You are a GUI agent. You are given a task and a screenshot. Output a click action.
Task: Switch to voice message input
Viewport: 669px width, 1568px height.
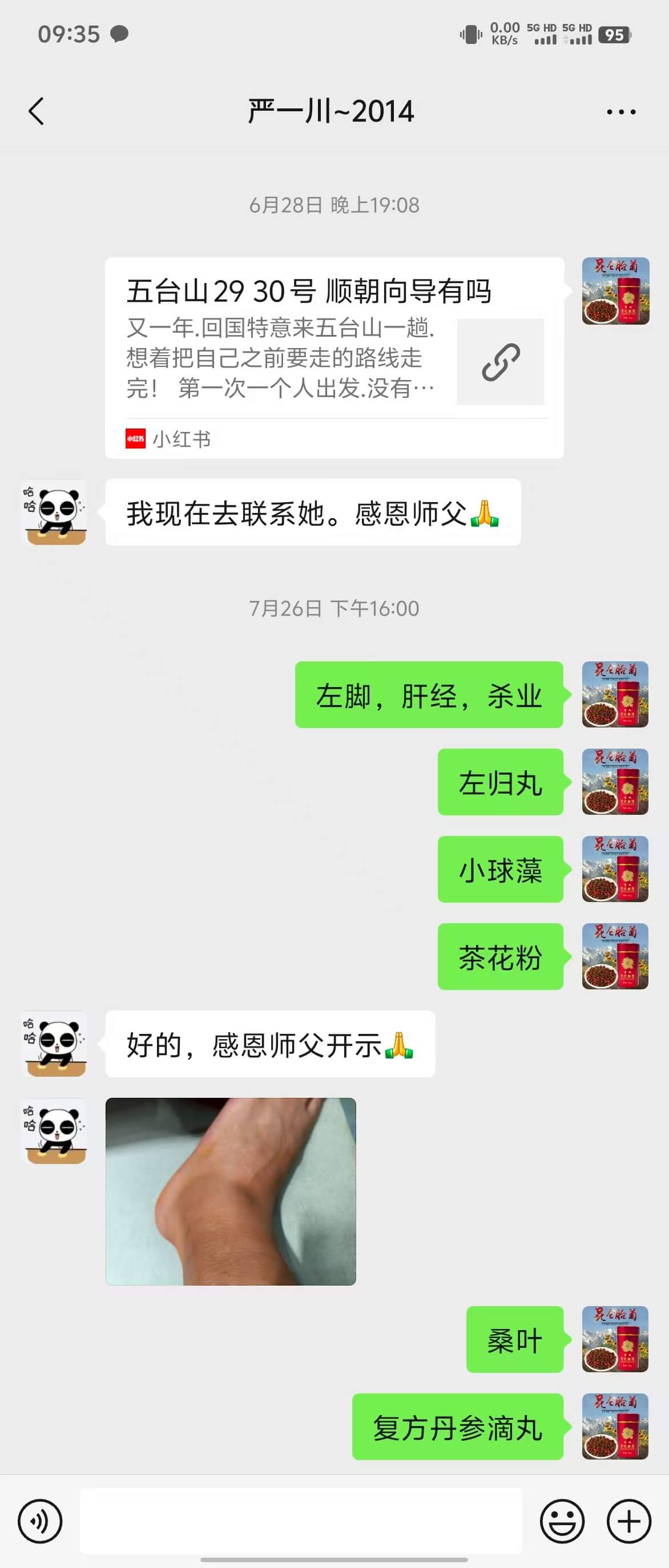tap(40, 1521)
